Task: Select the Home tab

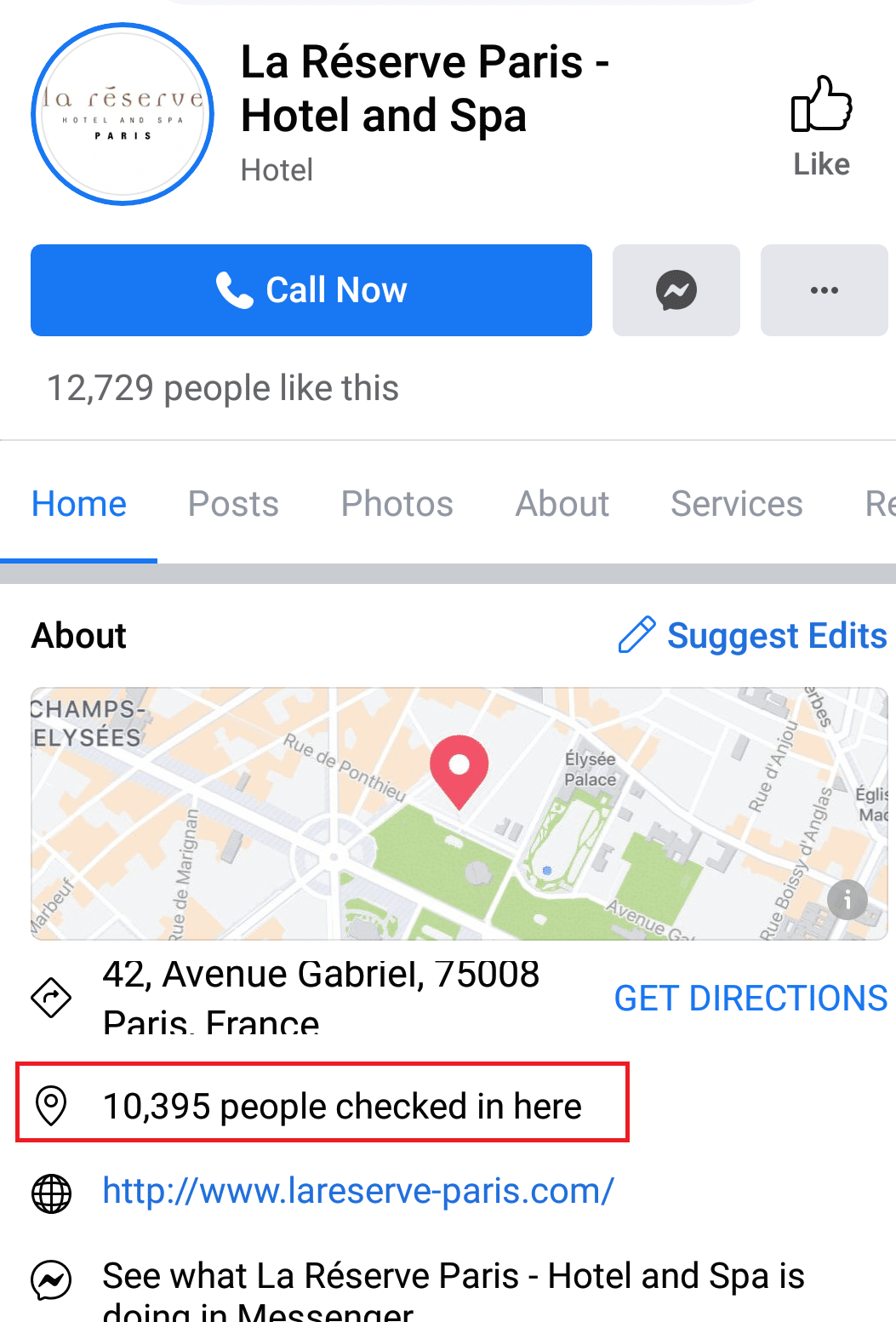Action: point(79,504)
